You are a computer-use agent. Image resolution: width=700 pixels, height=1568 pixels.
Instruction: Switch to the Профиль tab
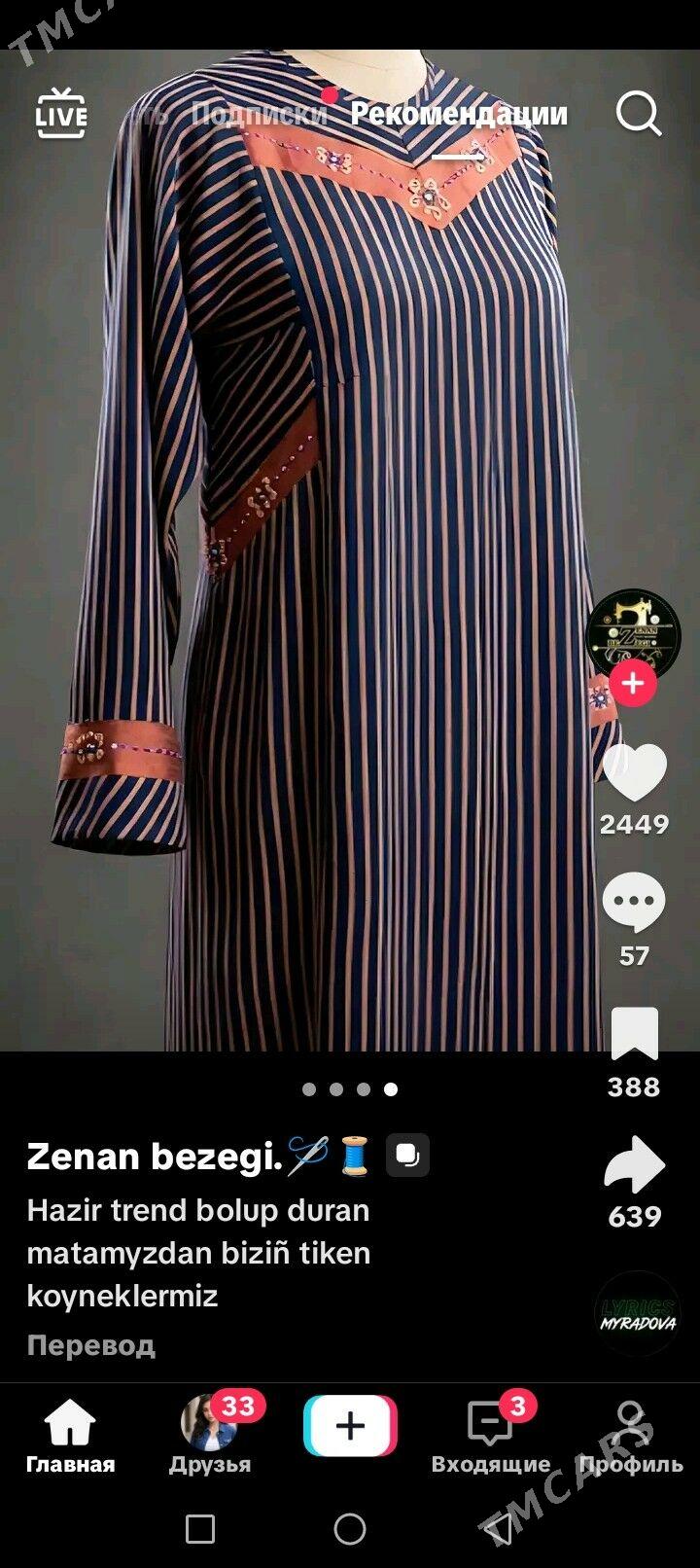click(630, 1437)
